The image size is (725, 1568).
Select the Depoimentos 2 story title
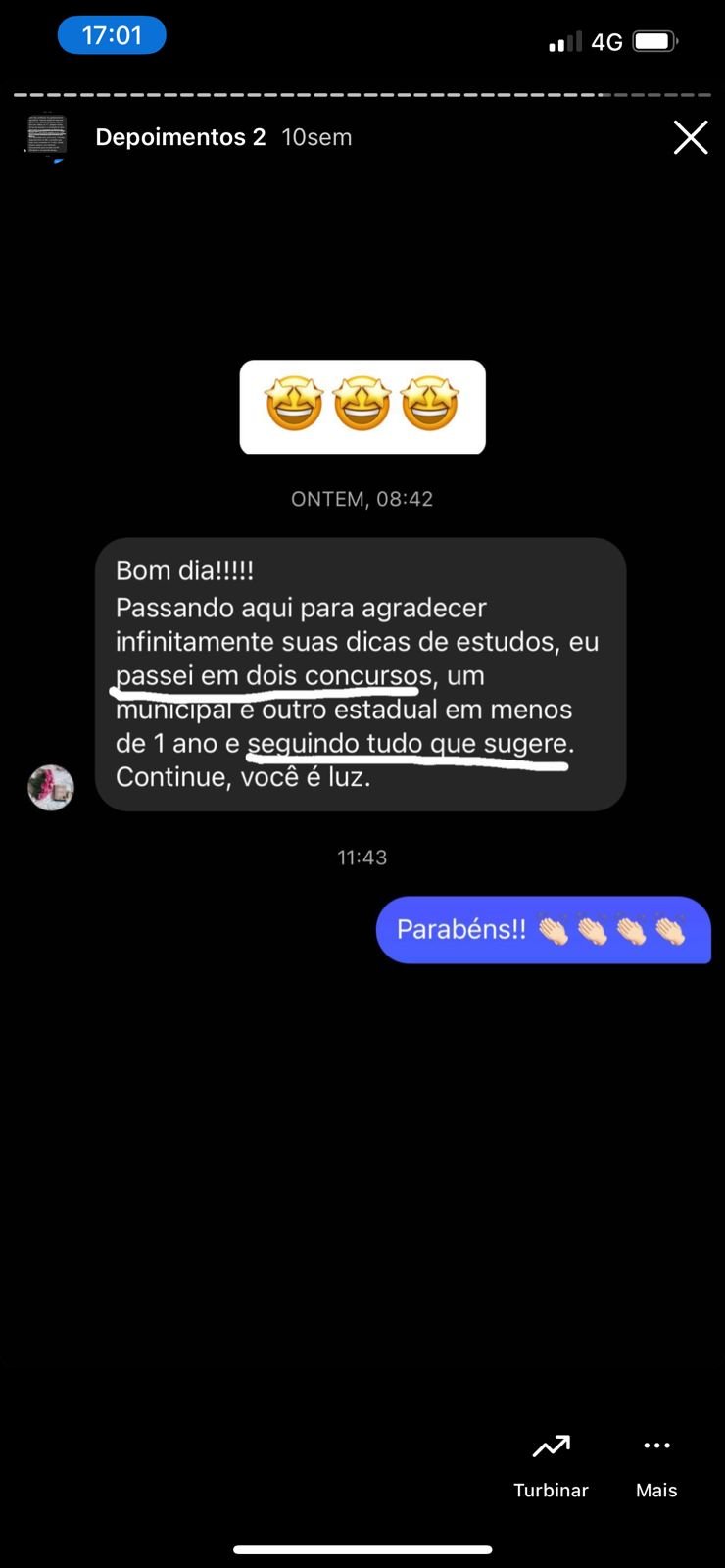coord(180,137)
